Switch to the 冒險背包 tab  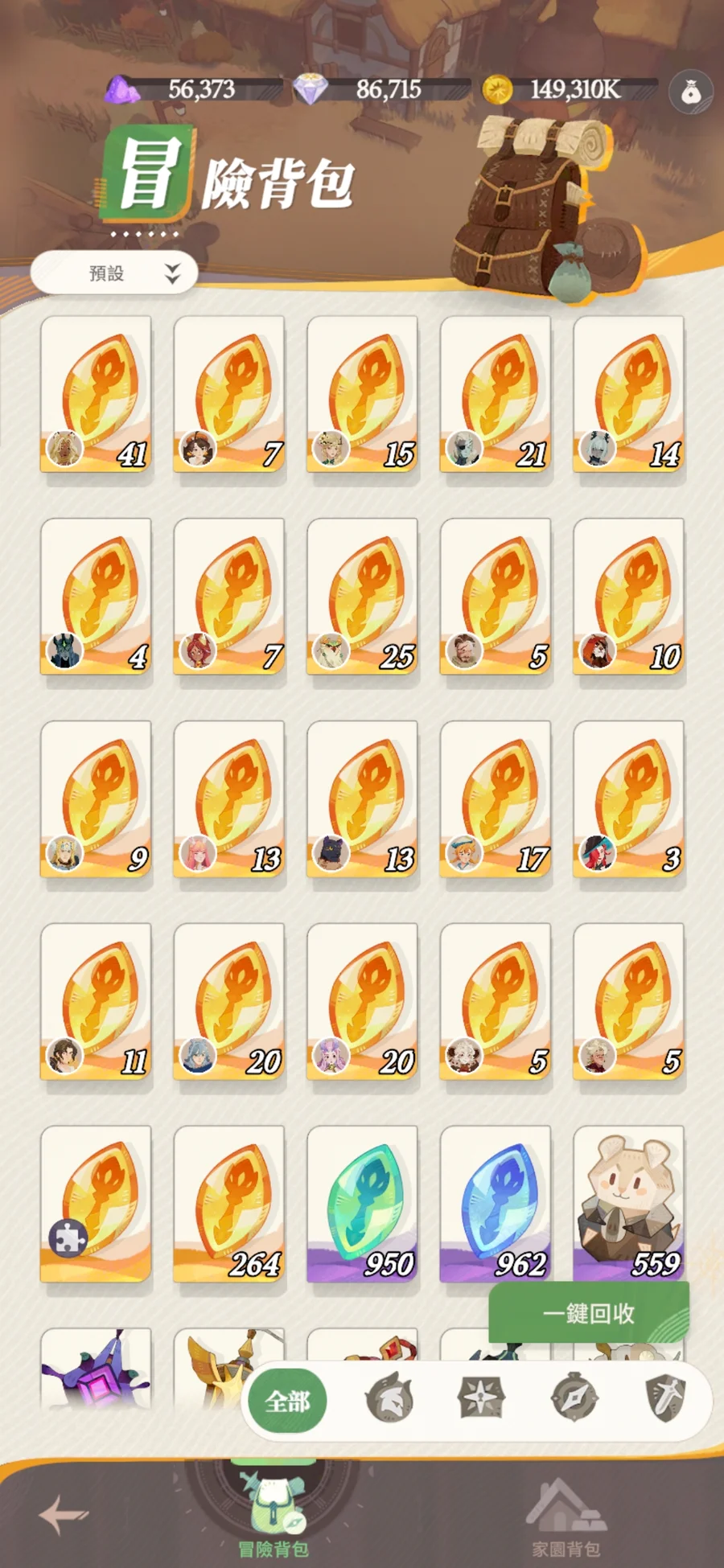(274, 1516)
